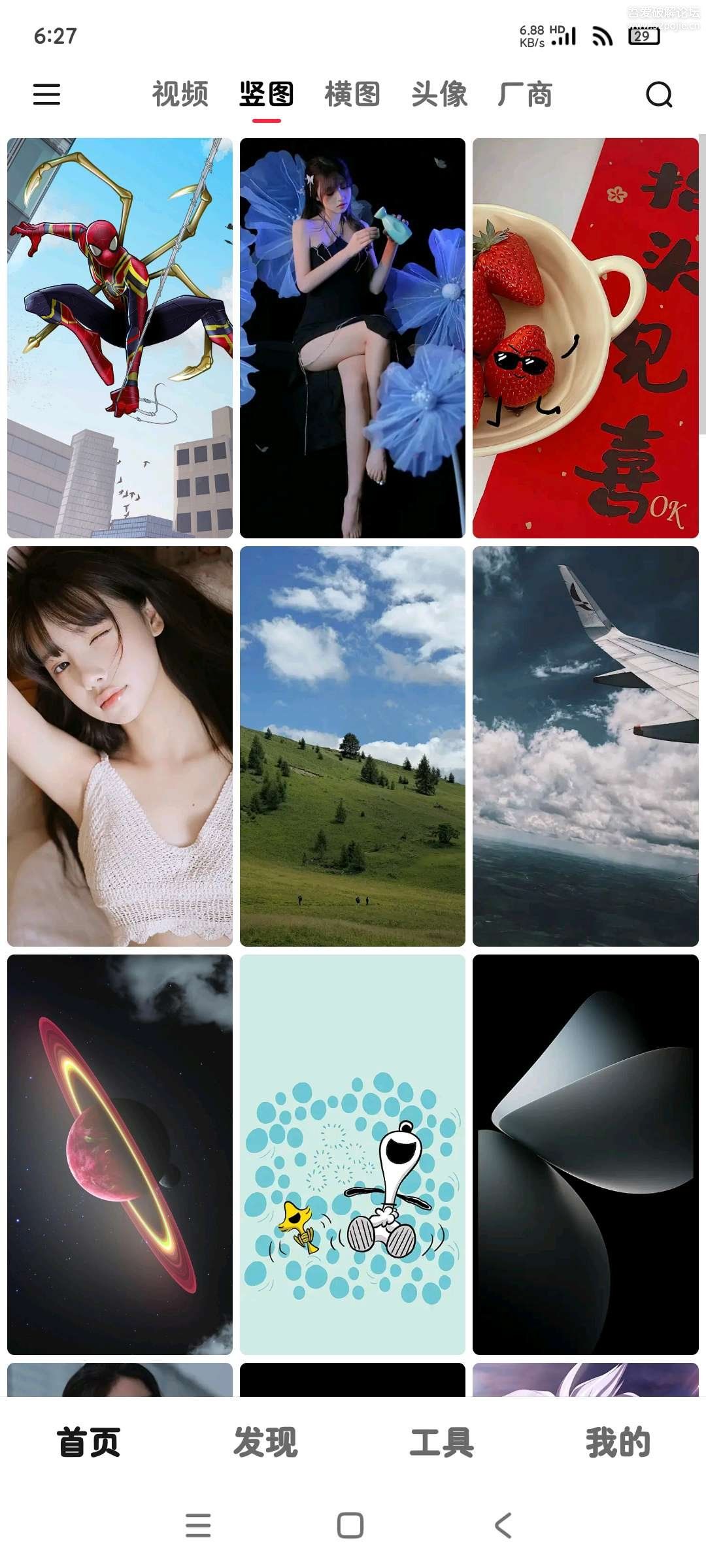The width and height of the screenshot is (706, 1568).
Task: Open the Spider-Man wallpaper
Action: click(x=120, y=338)
